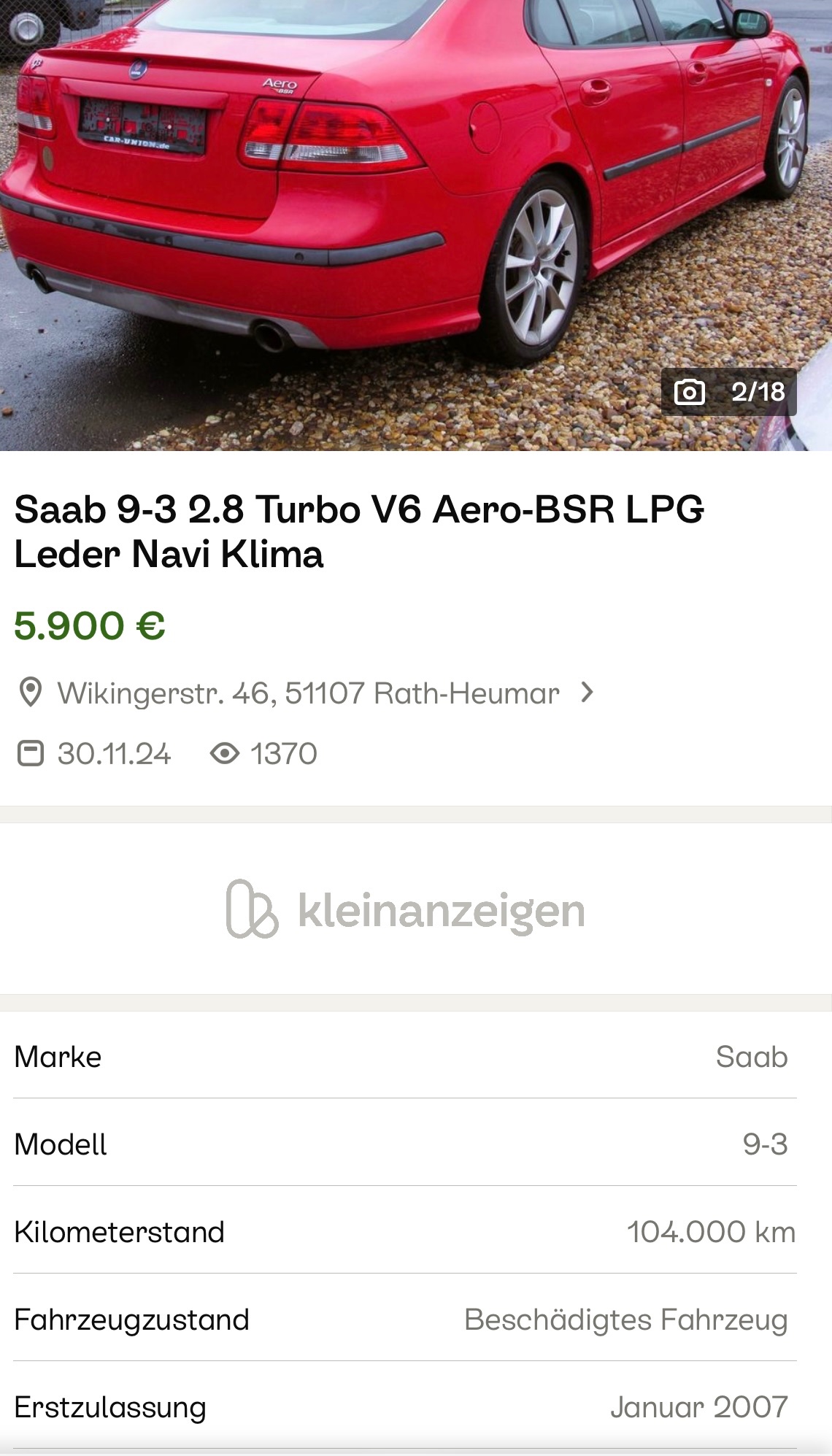Open the red Saab photo gallery
Image resolution: width=832 pixels, height=1456 pixels.
[416, 225]
